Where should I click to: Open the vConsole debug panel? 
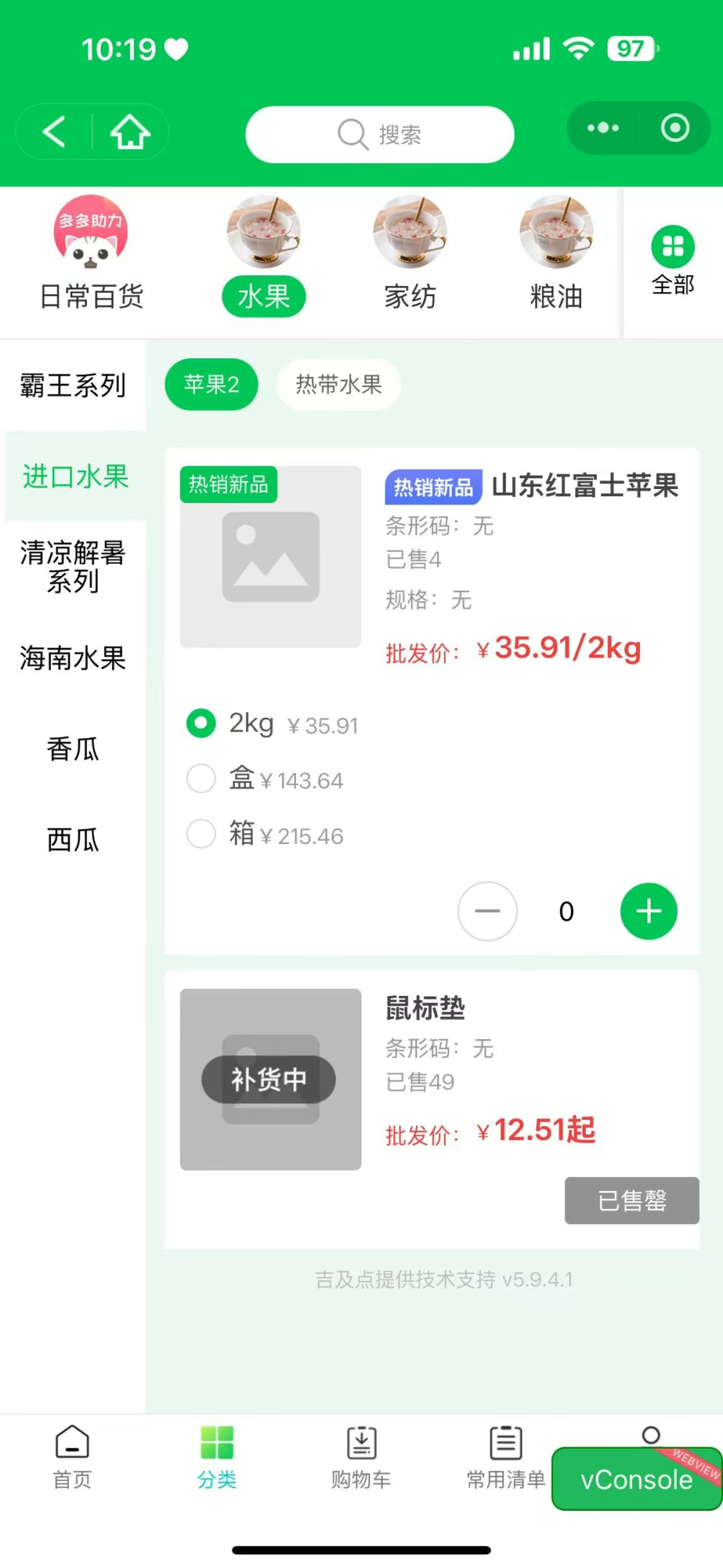[x=635, y=1480]
